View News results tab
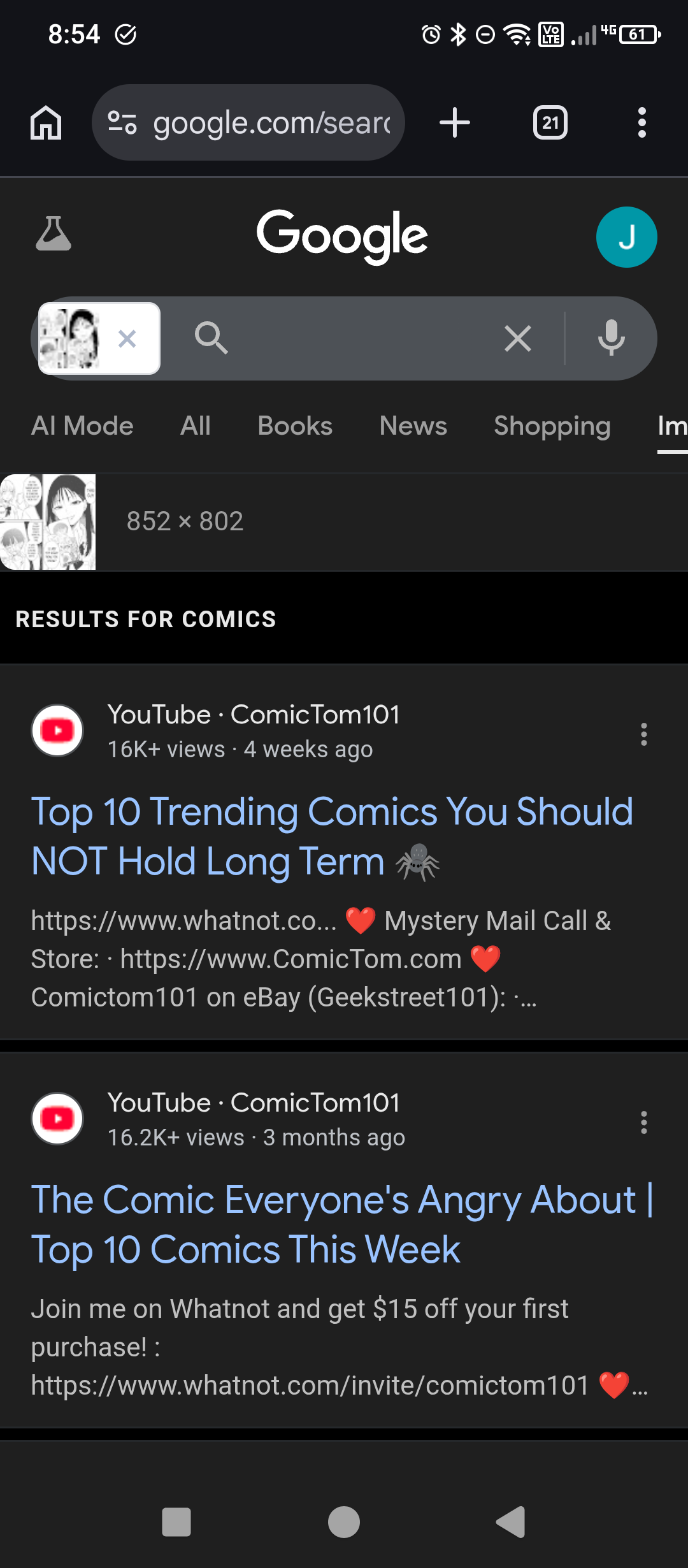The width and height of the screenshot is (688, 1568). 413,426
